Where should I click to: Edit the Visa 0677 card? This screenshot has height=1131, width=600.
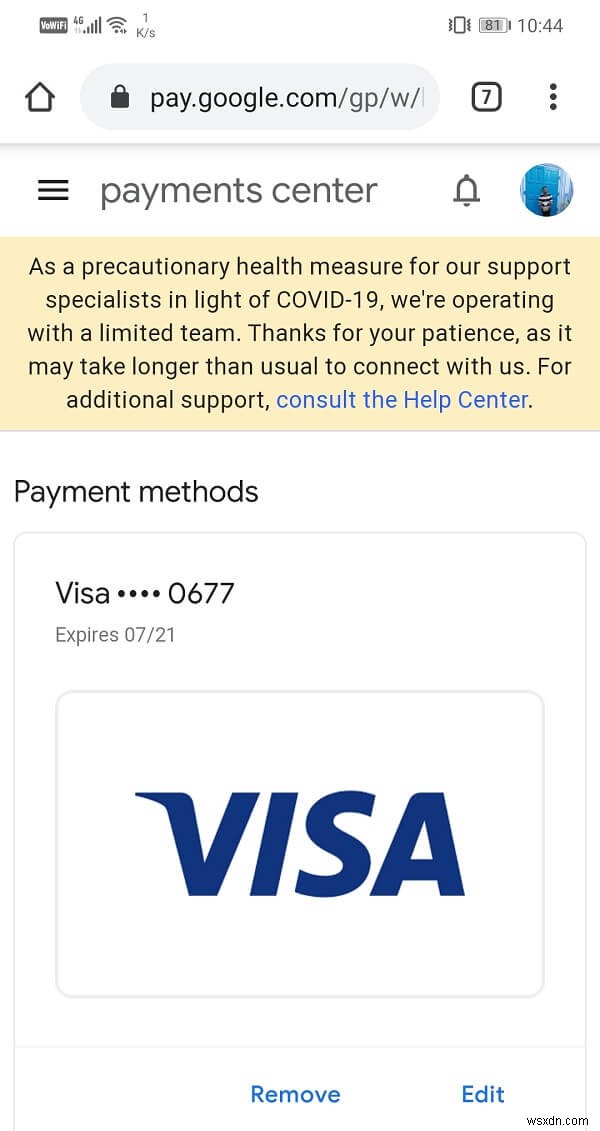pyautogui.click(x=482, y=1094)
